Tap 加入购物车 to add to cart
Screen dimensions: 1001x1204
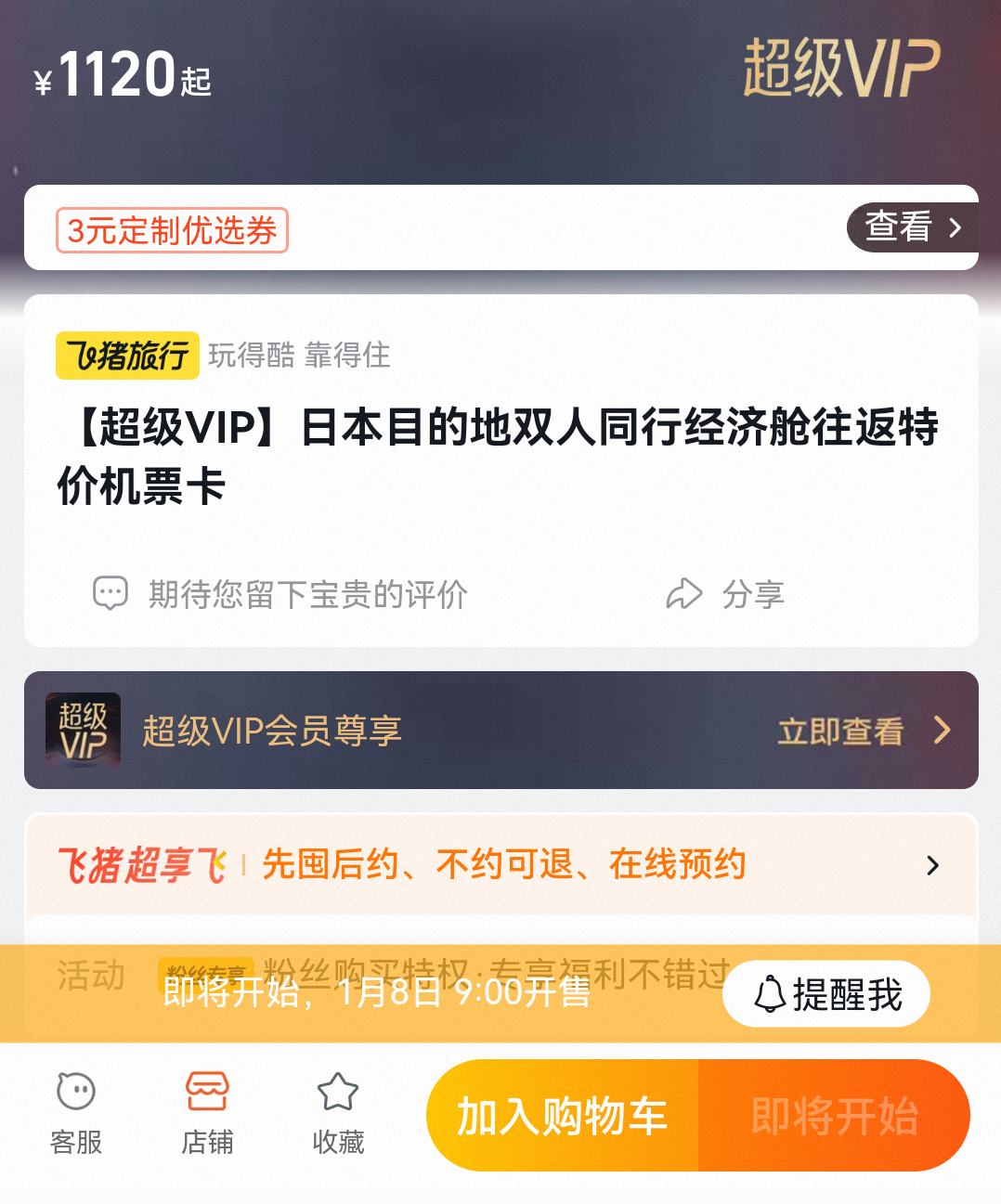[x=562, y=1115]
